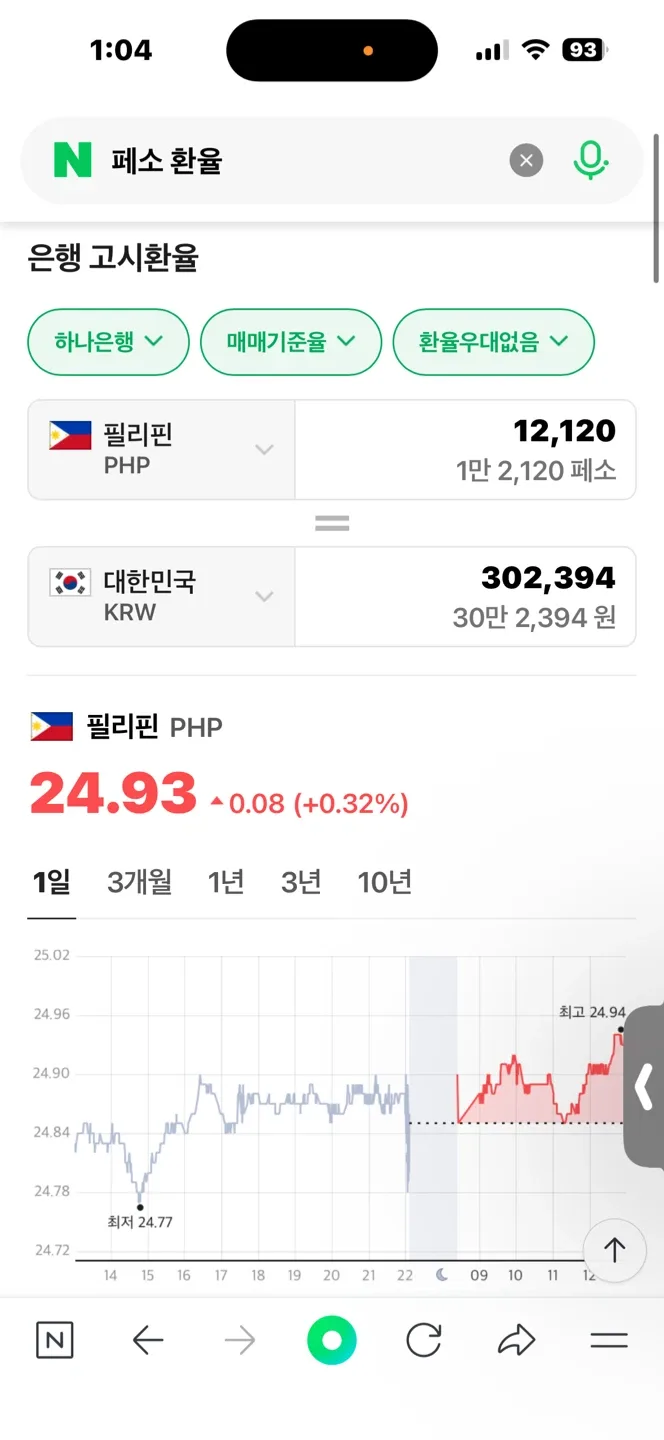Switch chart to 3년 period
664x1440 pixels.
(301, 882)
